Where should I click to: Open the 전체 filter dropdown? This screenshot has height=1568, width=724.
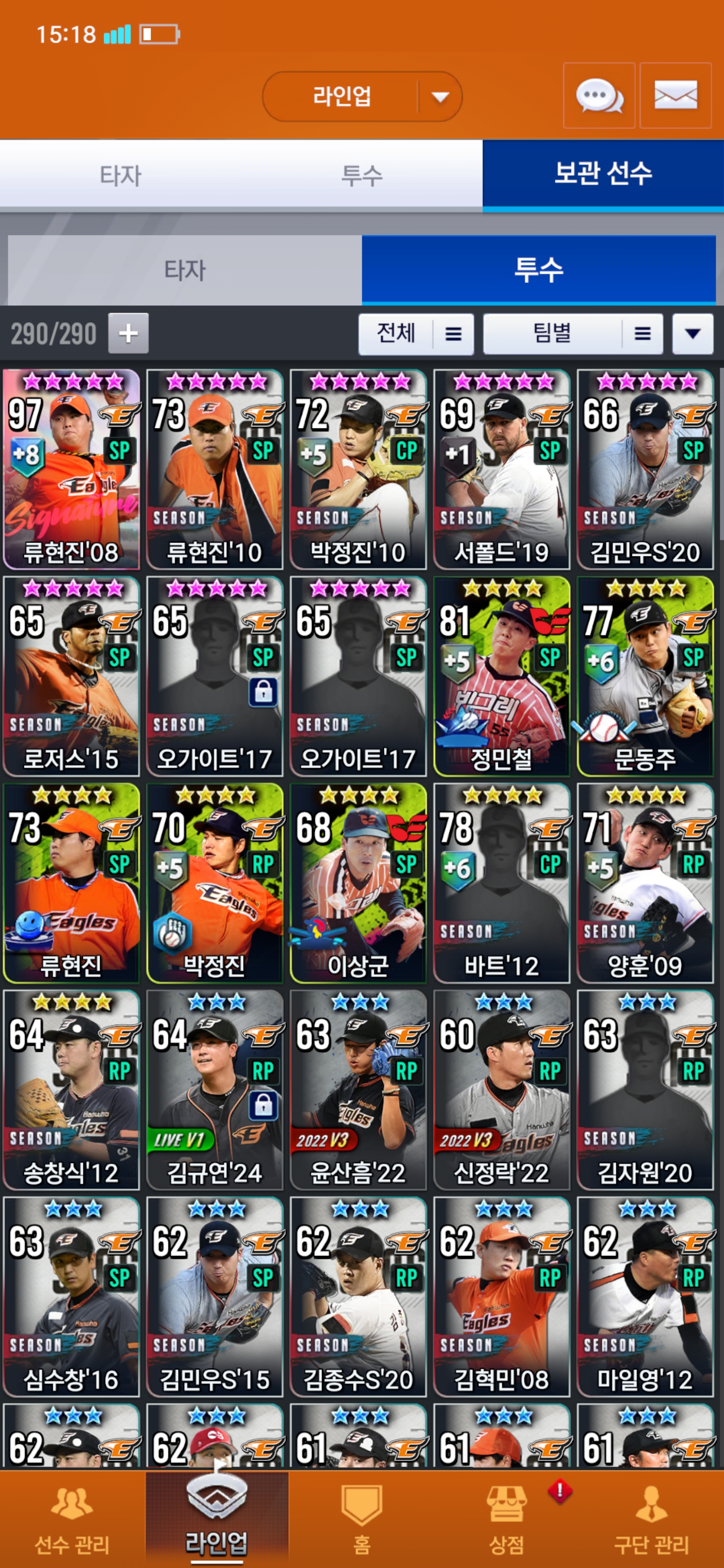point(416,334)
